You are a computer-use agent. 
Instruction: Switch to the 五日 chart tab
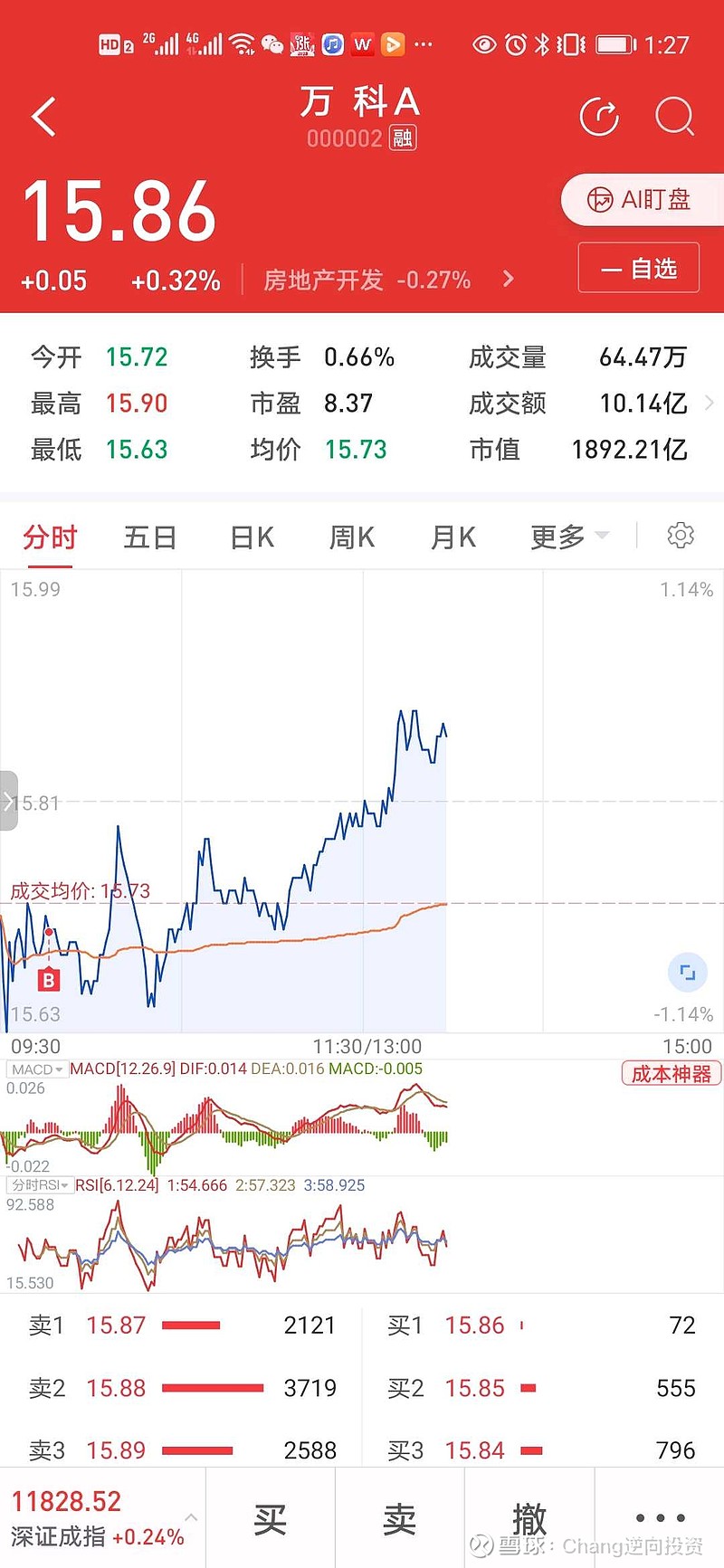150,537
